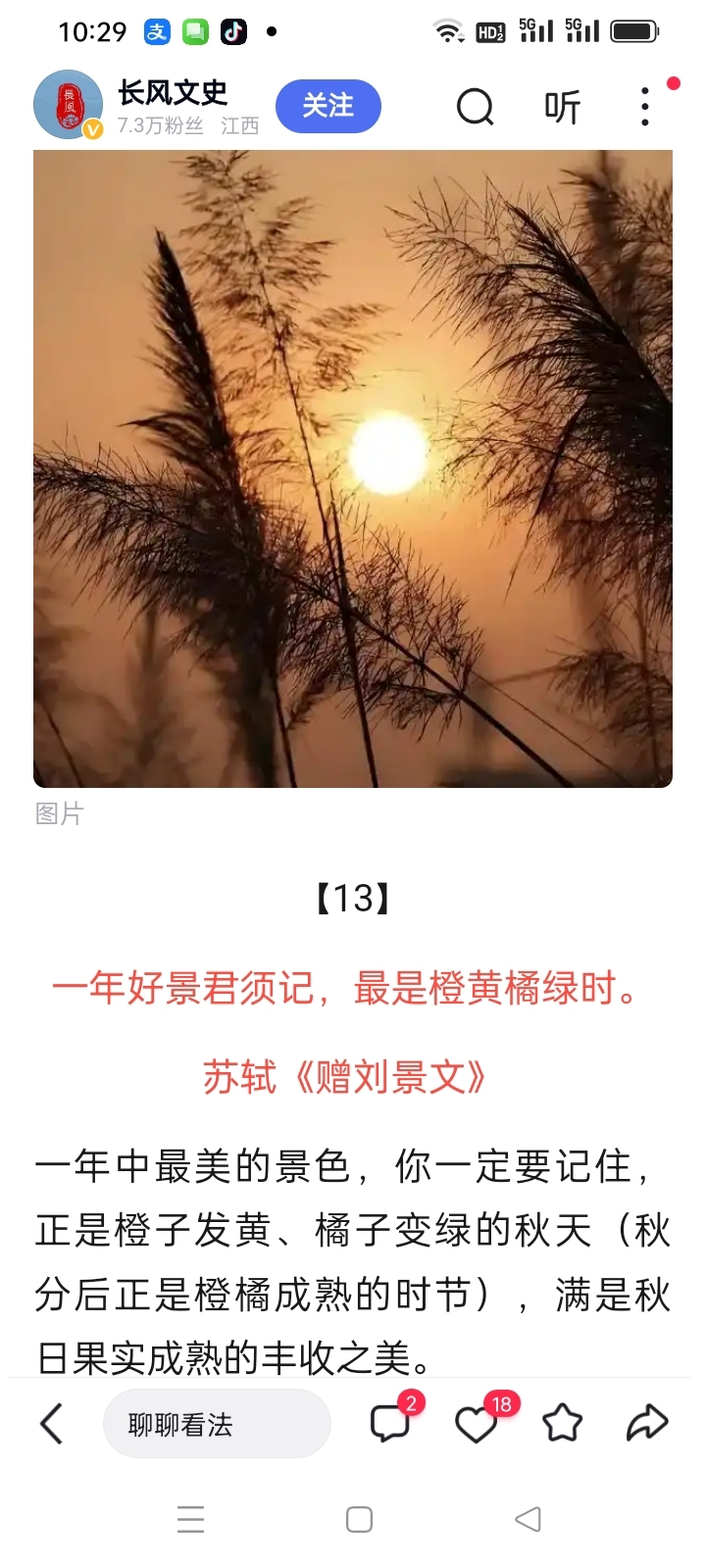Viewport: 706px width, 1568px height.
Task: Listen to the article via 听
Action: click(563, 107)
